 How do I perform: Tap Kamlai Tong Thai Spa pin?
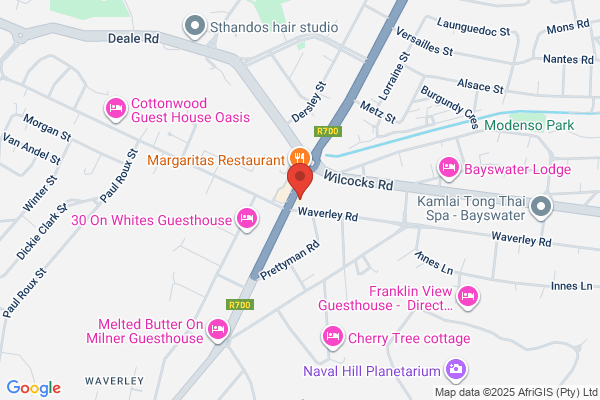pos(541,207)
